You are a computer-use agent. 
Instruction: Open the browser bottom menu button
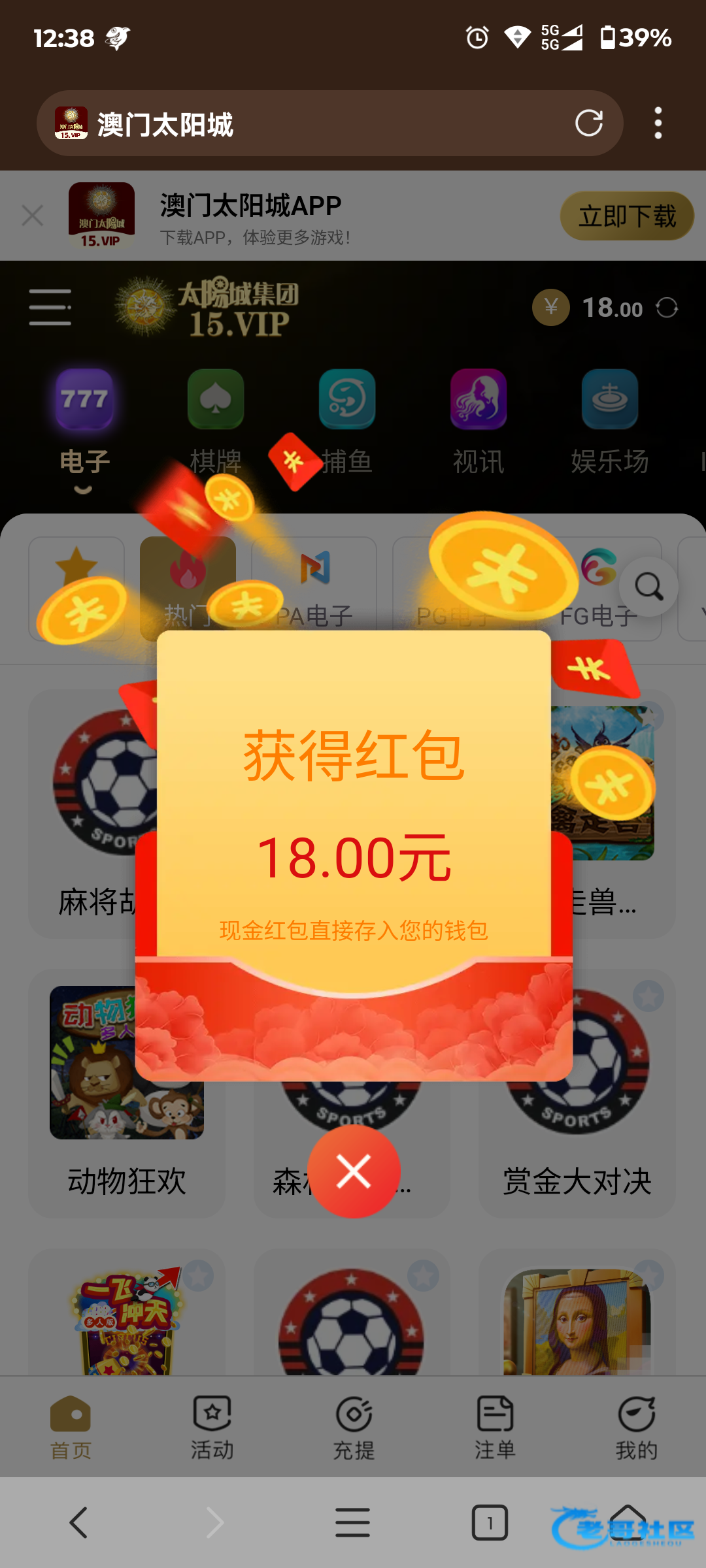[353, 1523]
